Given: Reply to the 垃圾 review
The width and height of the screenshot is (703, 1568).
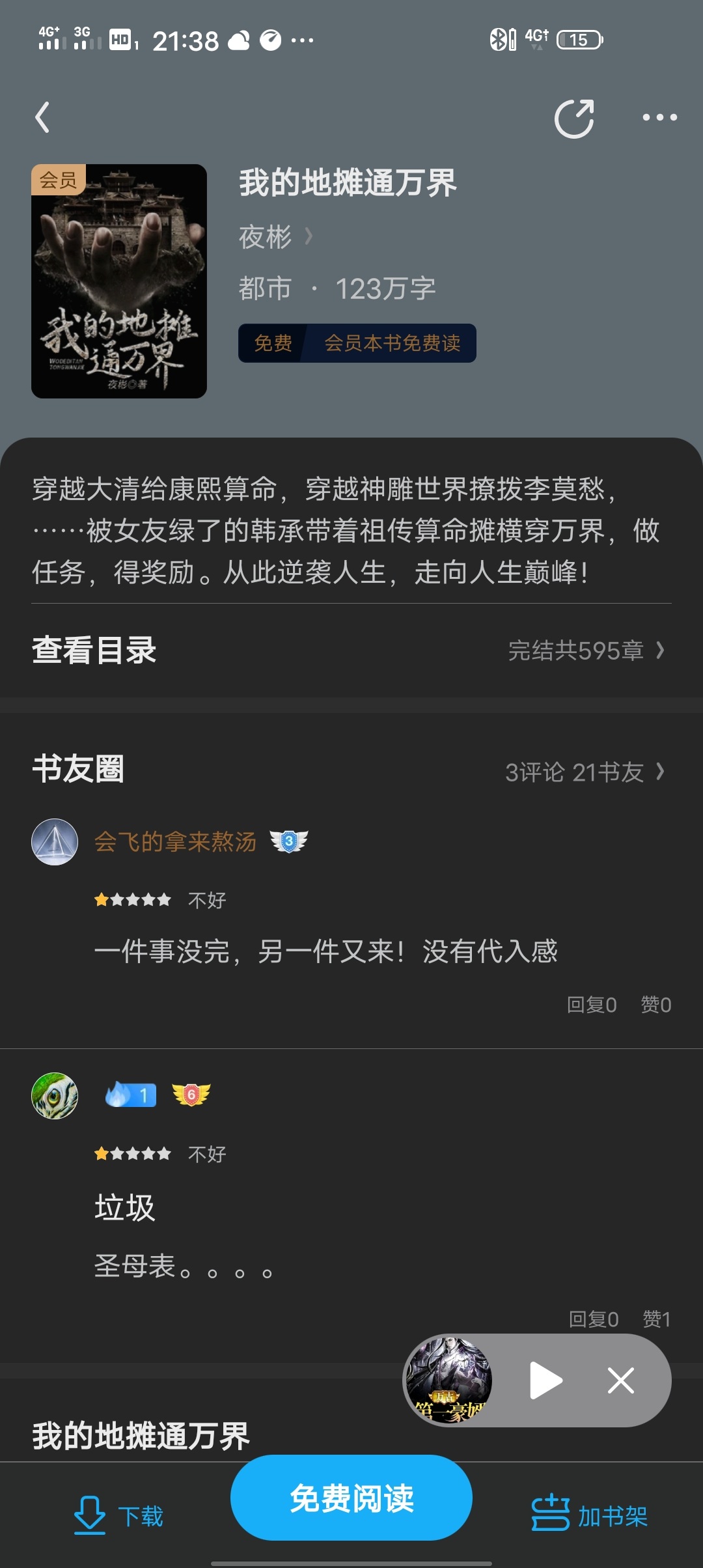Looking at the screenshot, I should tap(593, 1319).
